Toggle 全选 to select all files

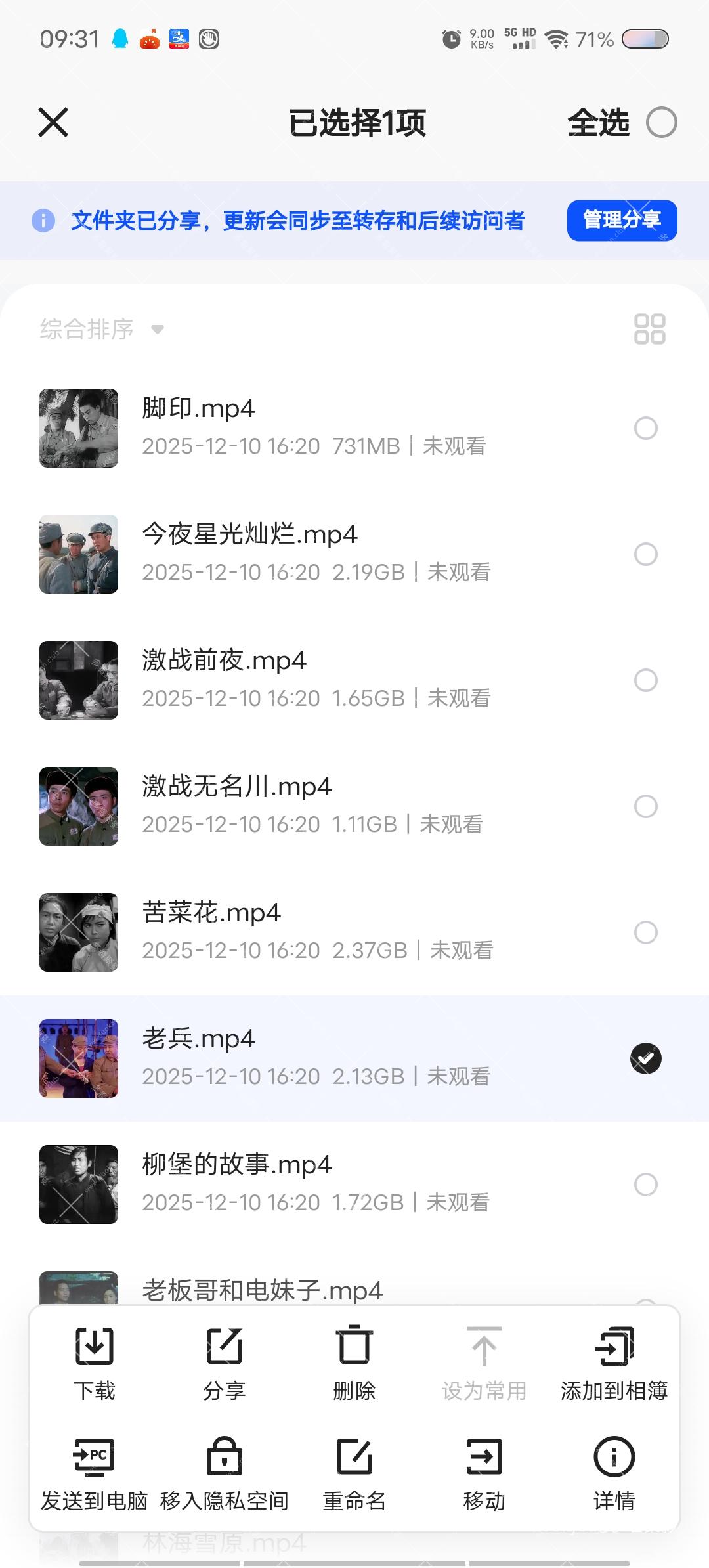coord(665,122)
